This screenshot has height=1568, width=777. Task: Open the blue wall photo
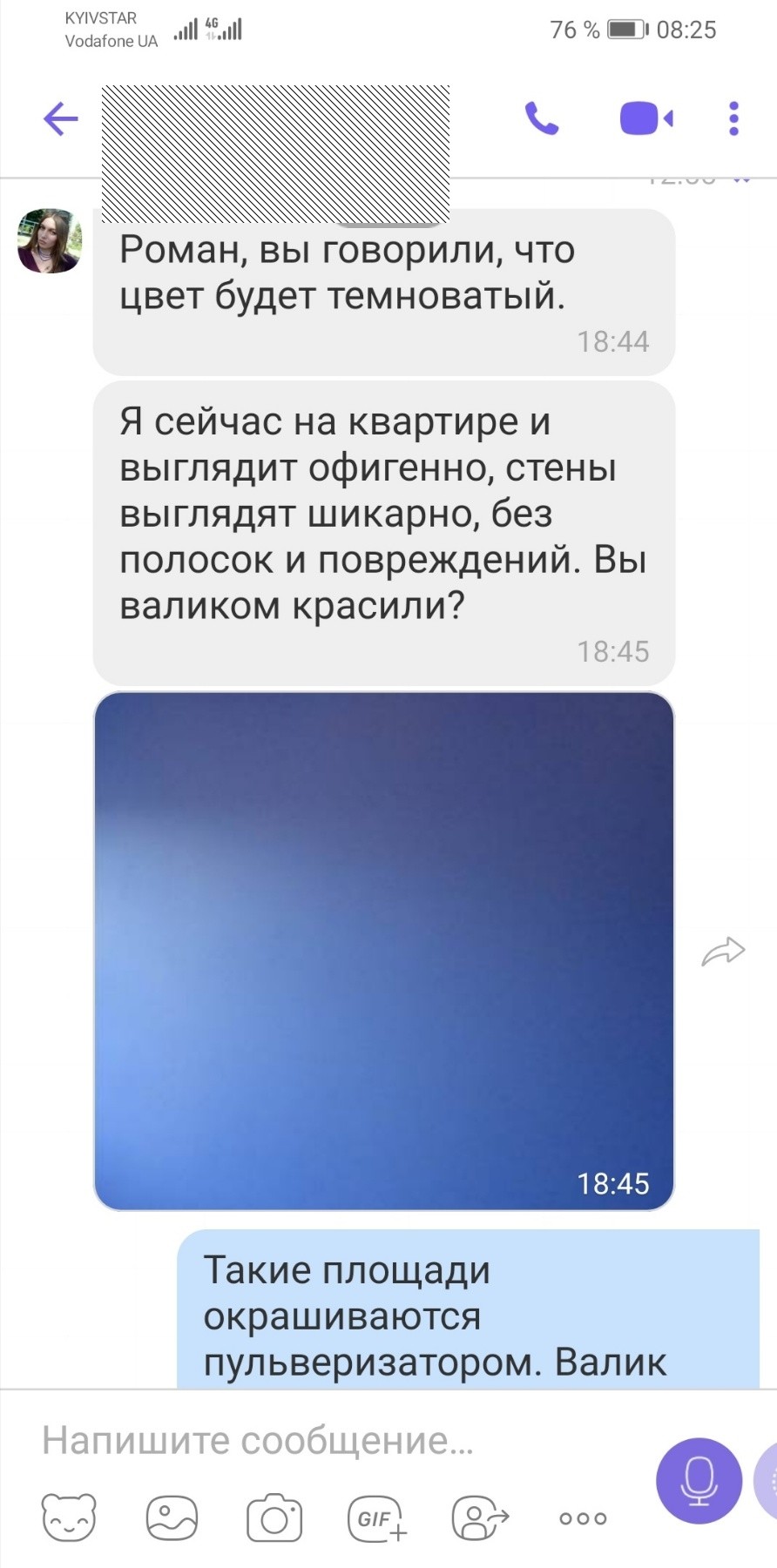pos(383,950)
